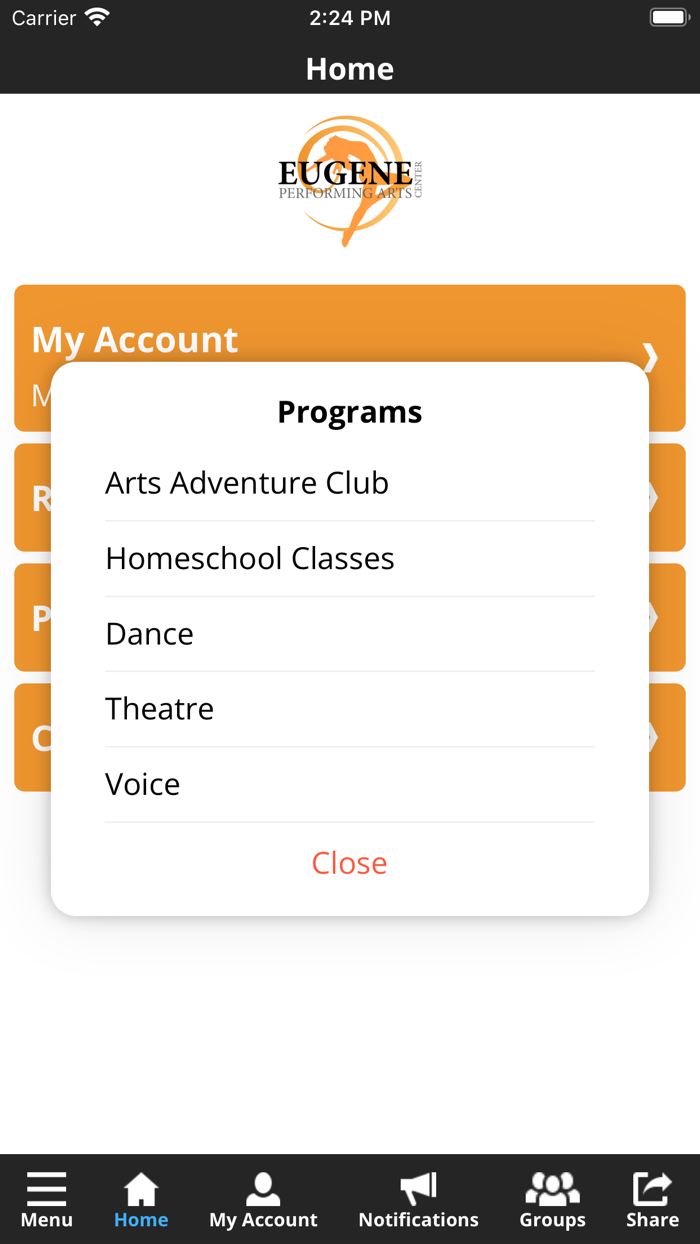The image size is (700, 1244).
Task: Open the Notifications tab
Action: (x=418, y=1200)
